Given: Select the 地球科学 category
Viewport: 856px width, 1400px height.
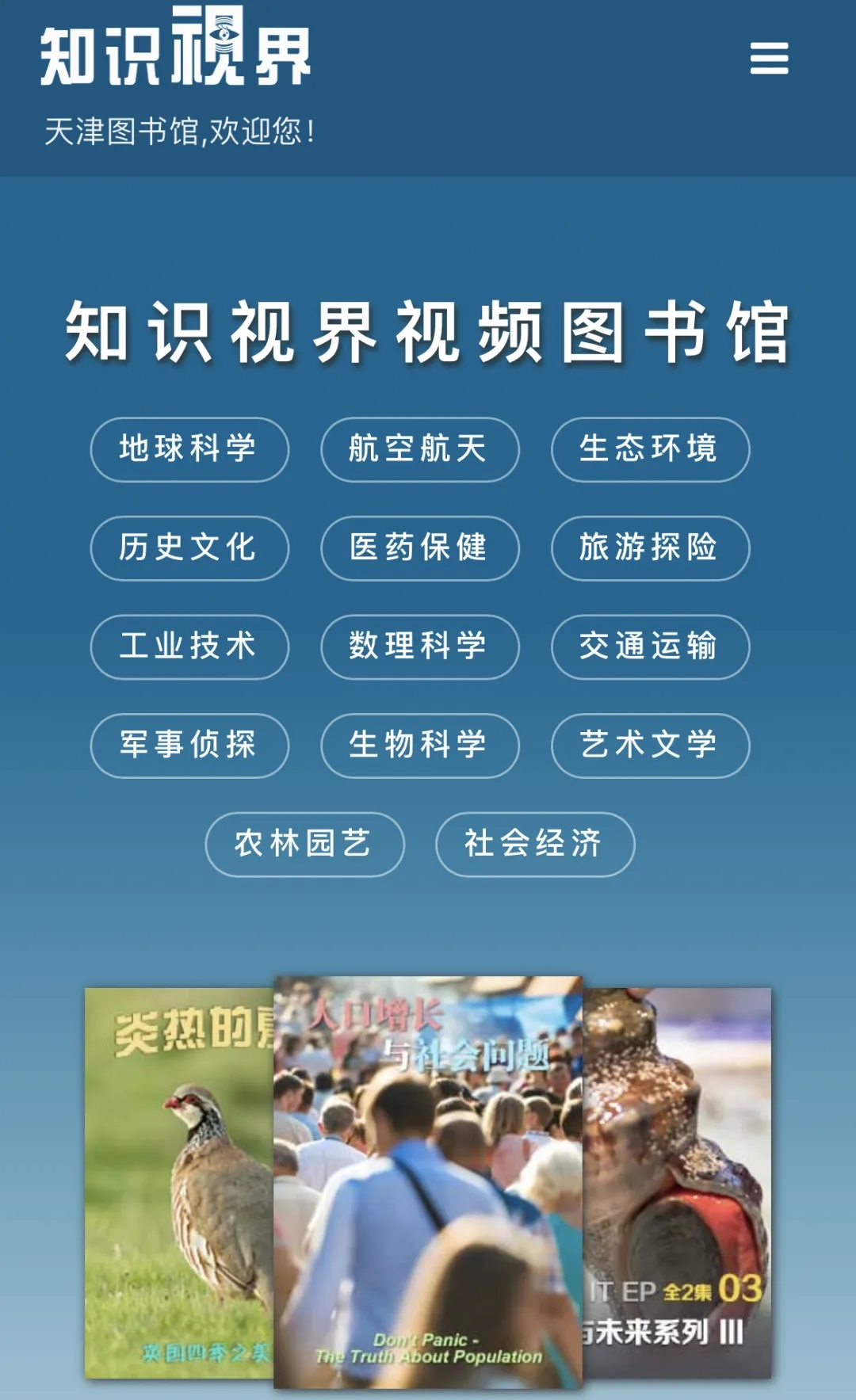Looking at the screenshot, I should click(x=189, y=449).
